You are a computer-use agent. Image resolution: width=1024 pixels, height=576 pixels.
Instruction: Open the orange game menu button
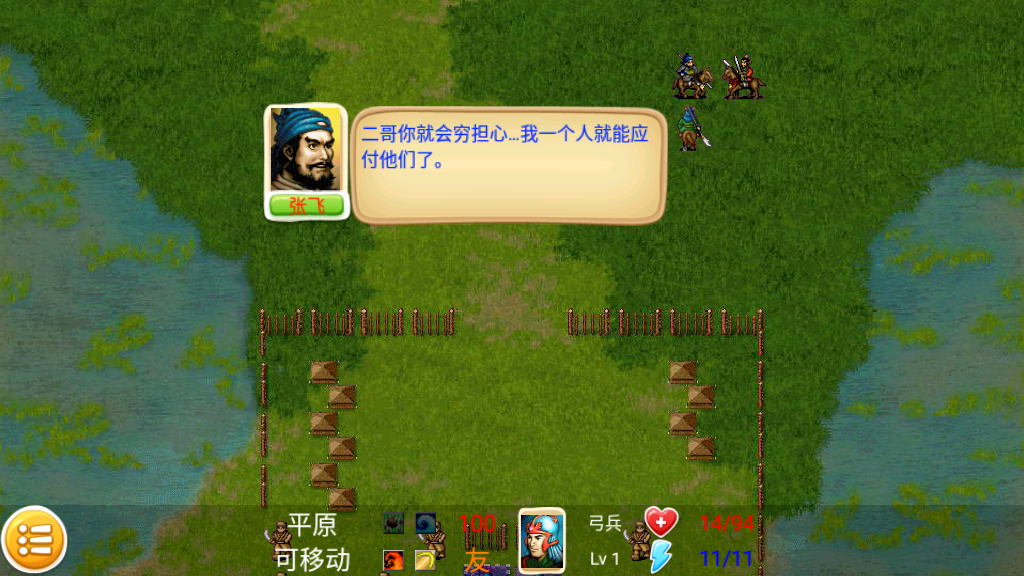pyautogui.click(x=34, y=541)
